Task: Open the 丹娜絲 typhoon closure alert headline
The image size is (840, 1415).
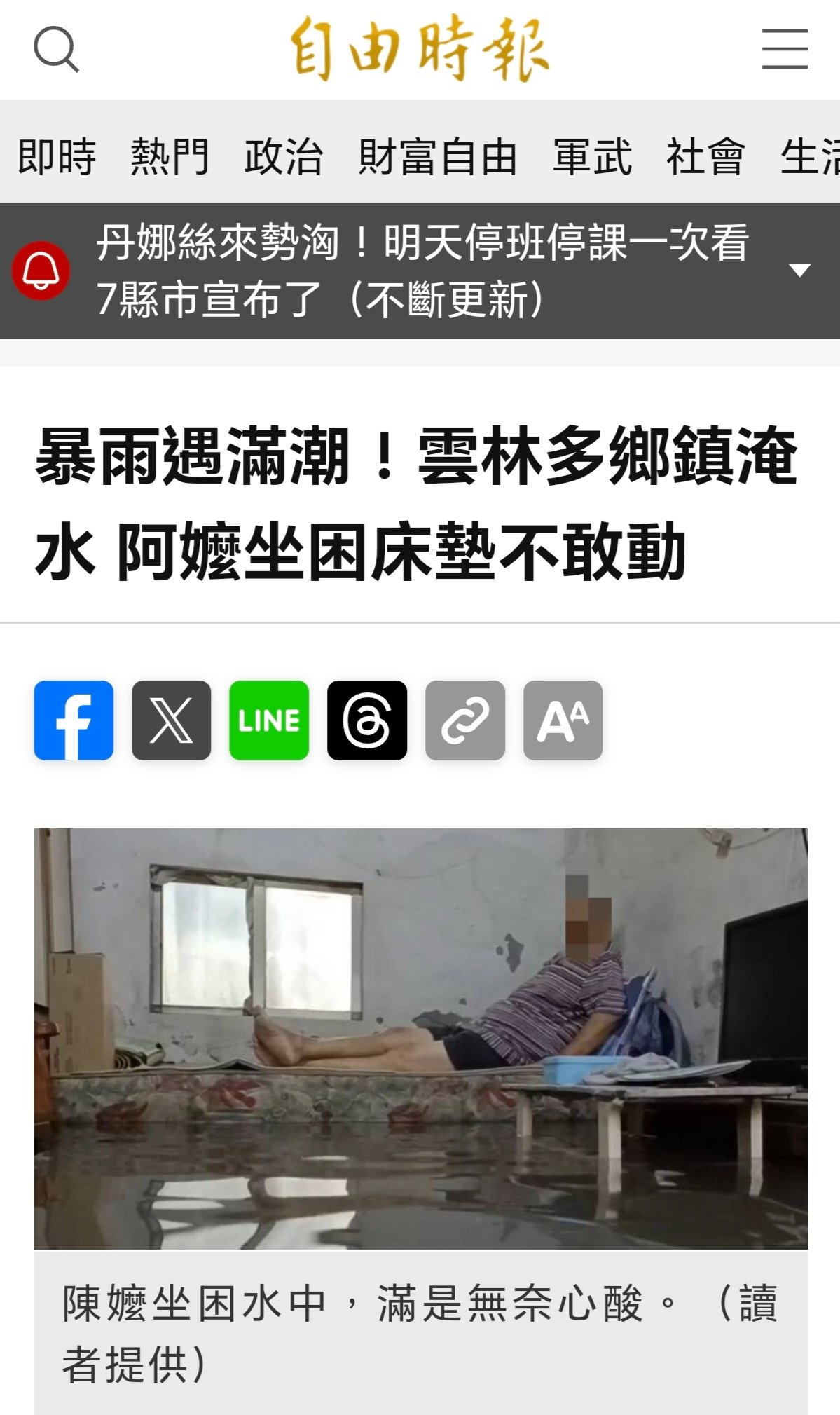Action: (x=422, y=271)
